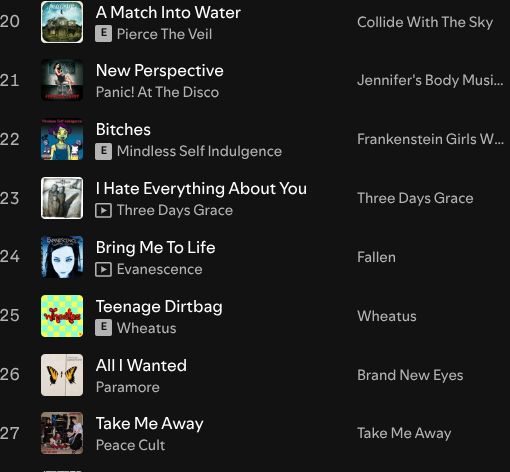The image size is (510, 472).
Task: Open Frankenstein Girls album link
Action: point(430,139)
